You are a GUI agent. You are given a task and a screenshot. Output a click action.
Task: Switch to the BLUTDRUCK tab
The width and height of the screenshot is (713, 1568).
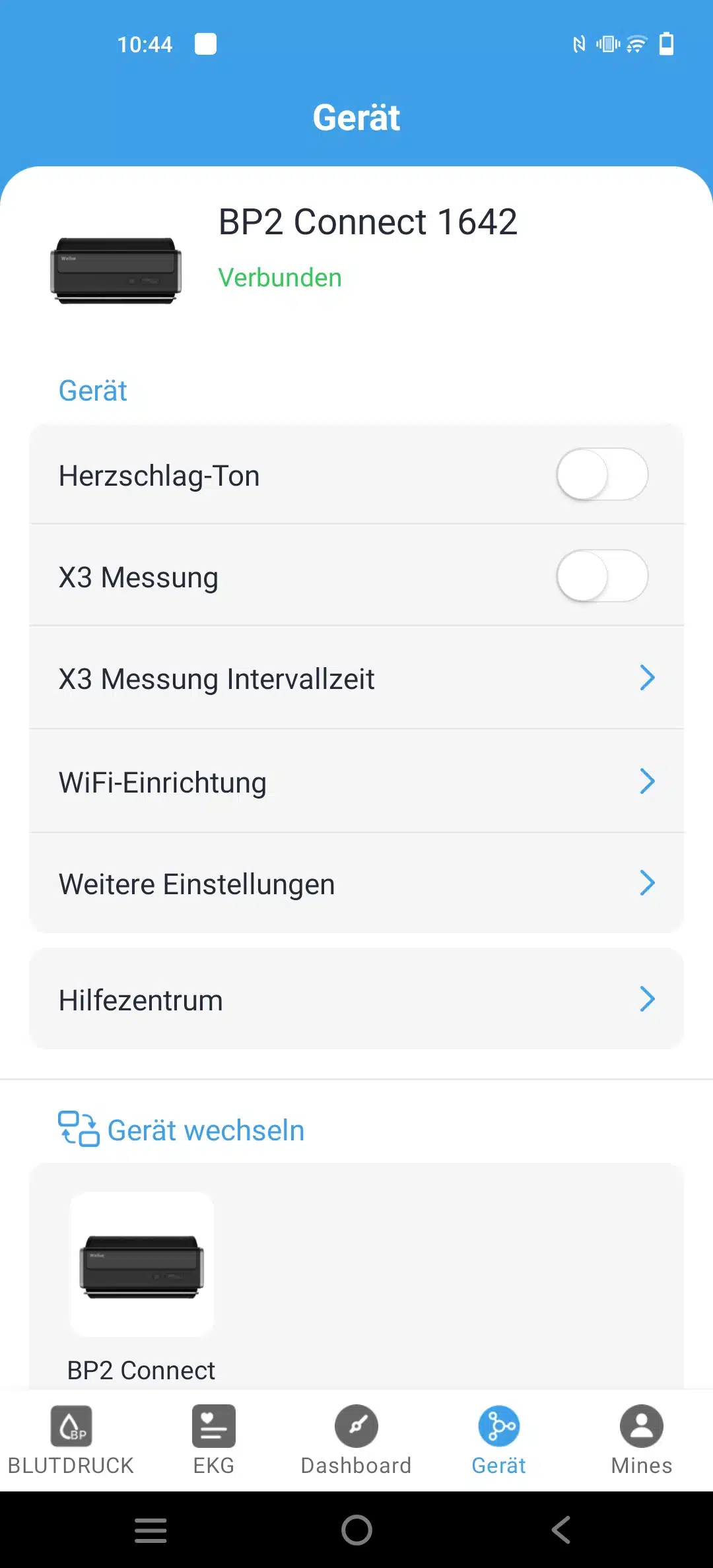[x=71, y=1440]
